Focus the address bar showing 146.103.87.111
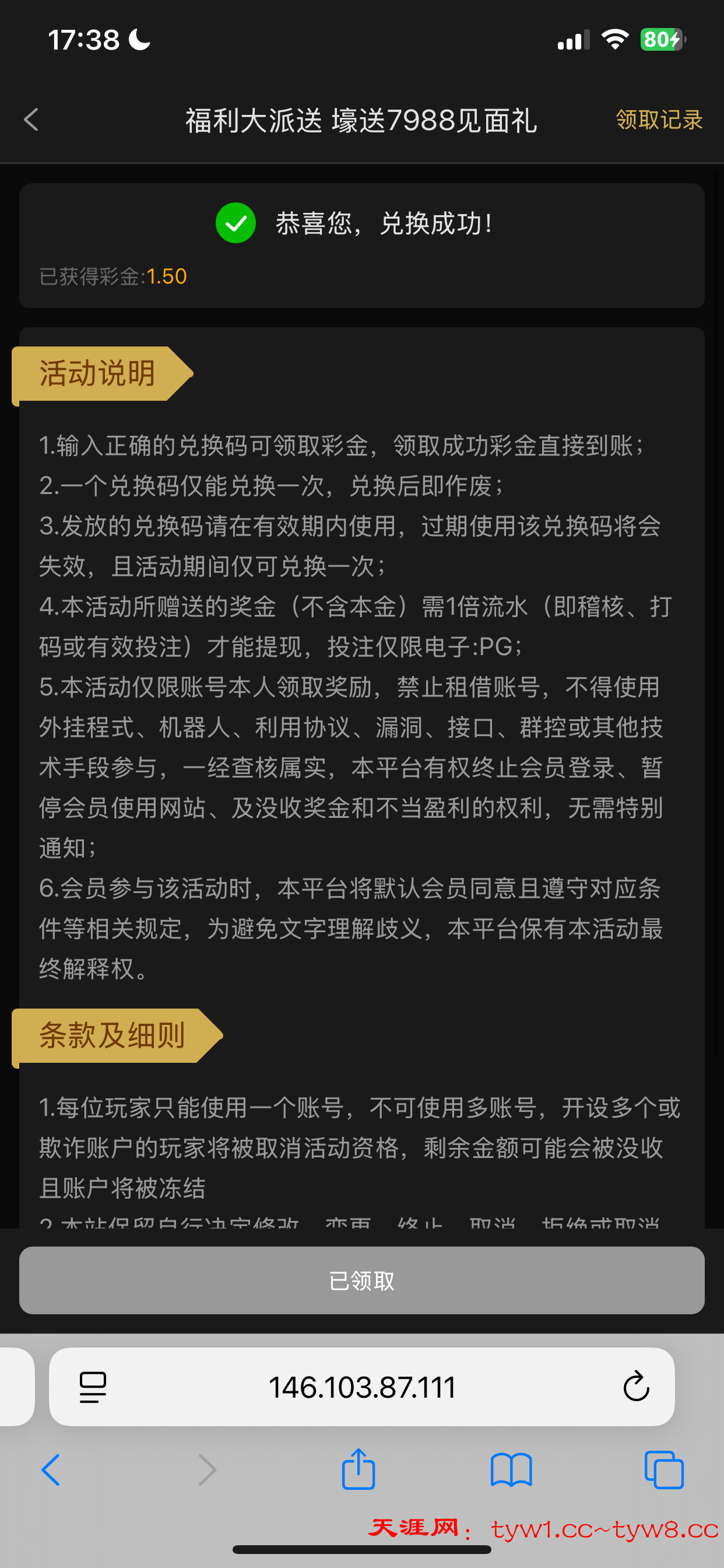The width and height of the screenshot is (724, 1568). tap(362, 1387)
